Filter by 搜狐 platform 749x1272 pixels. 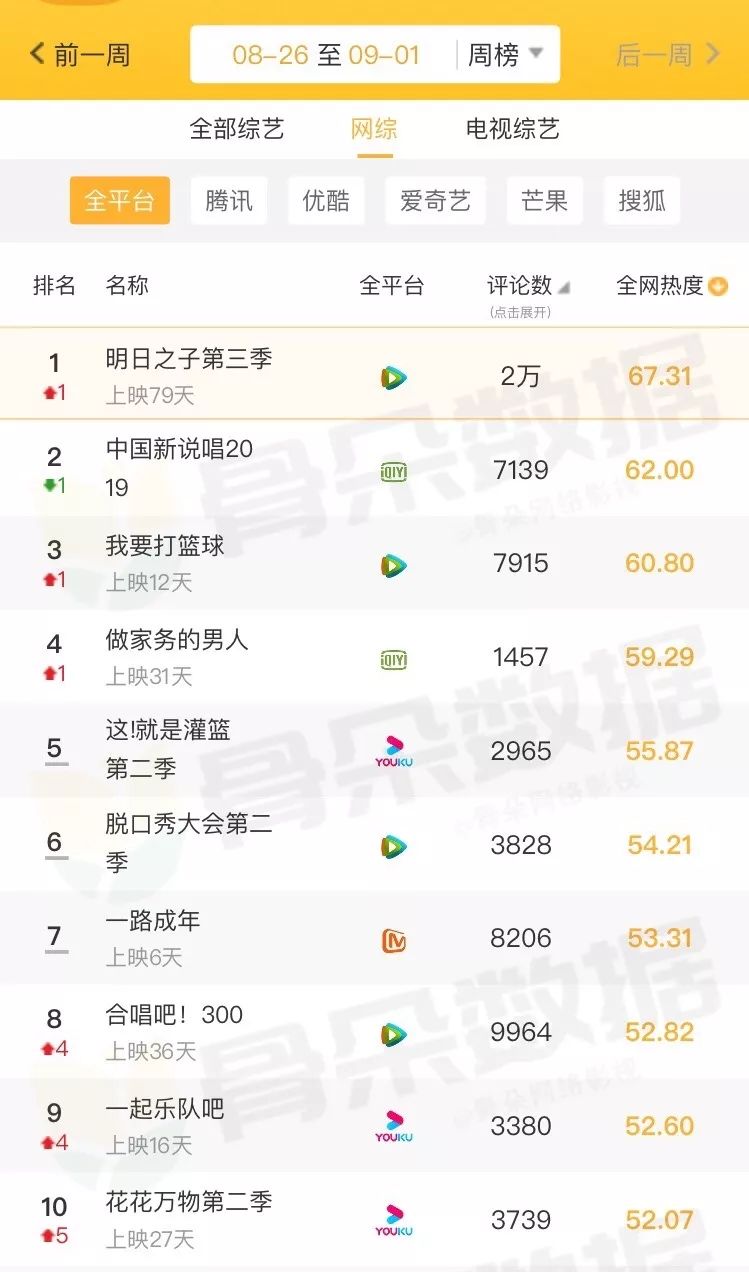pyautogui.click(x=642, y=201)
